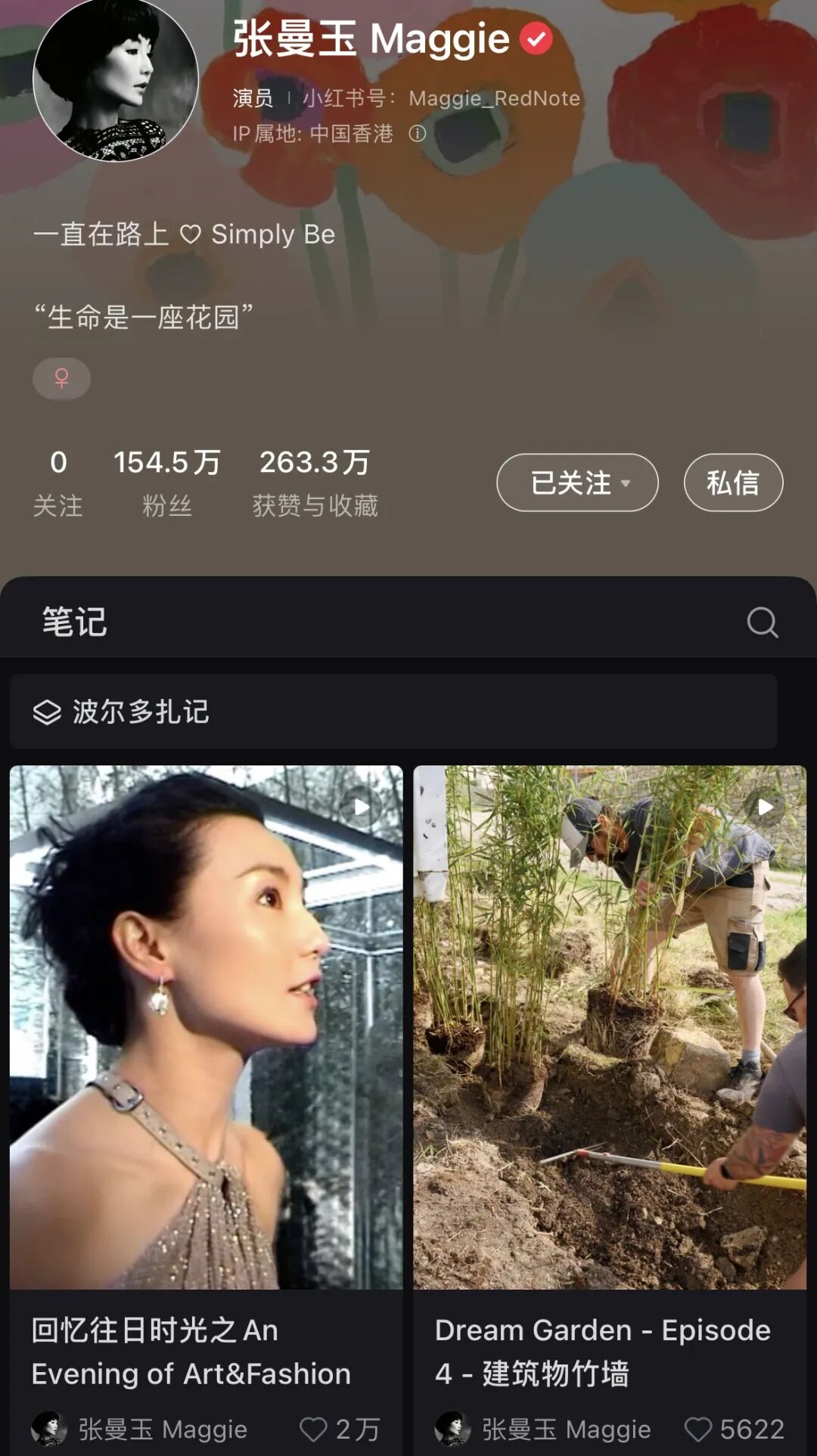Open the An Evening of Art&Fashion video

tap(206, 1027)
